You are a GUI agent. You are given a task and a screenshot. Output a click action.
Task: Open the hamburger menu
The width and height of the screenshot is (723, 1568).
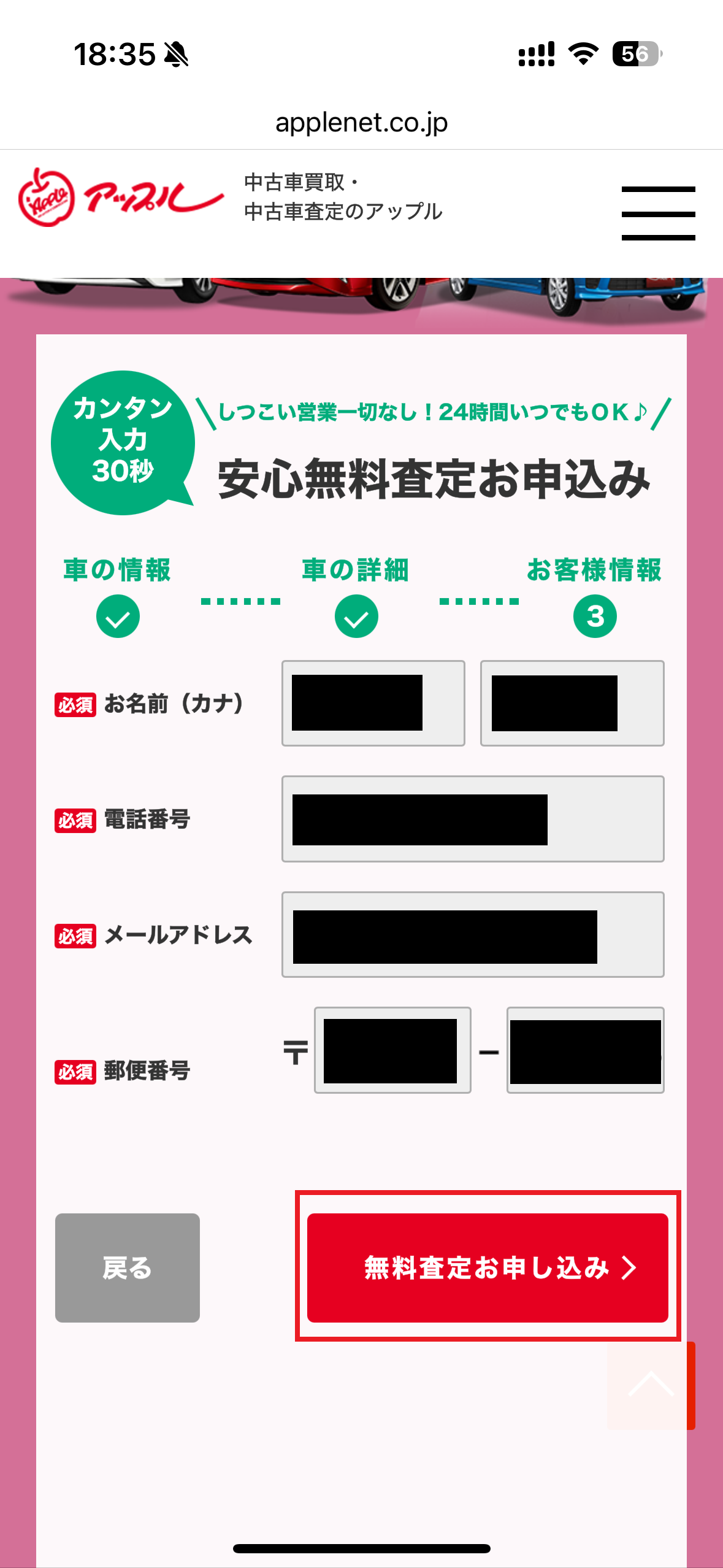658,213
